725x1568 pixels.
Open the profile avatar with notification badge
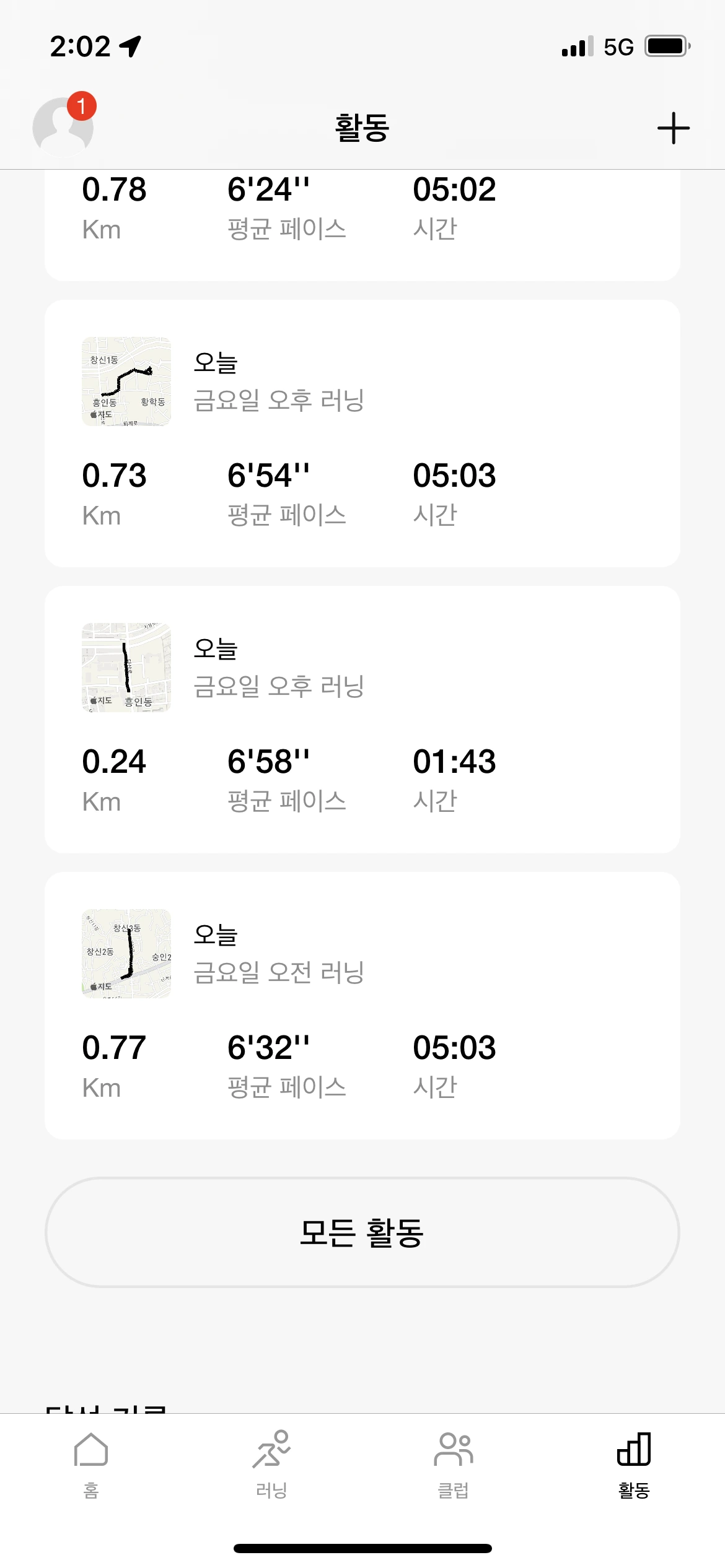(x=63, y=127)
